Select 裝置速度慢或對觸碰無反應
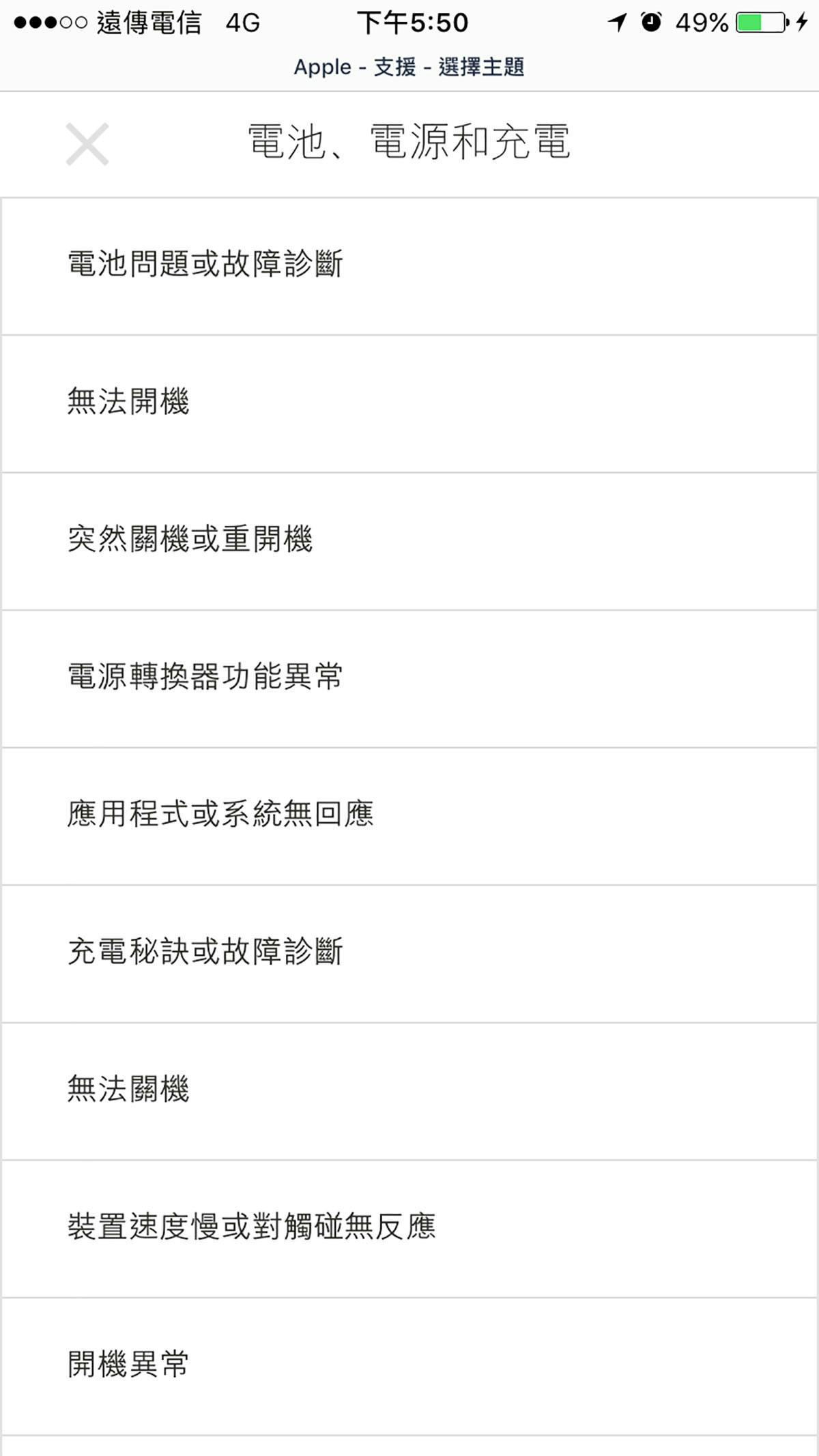819x1456 pixels. (x=251, y=1227)
